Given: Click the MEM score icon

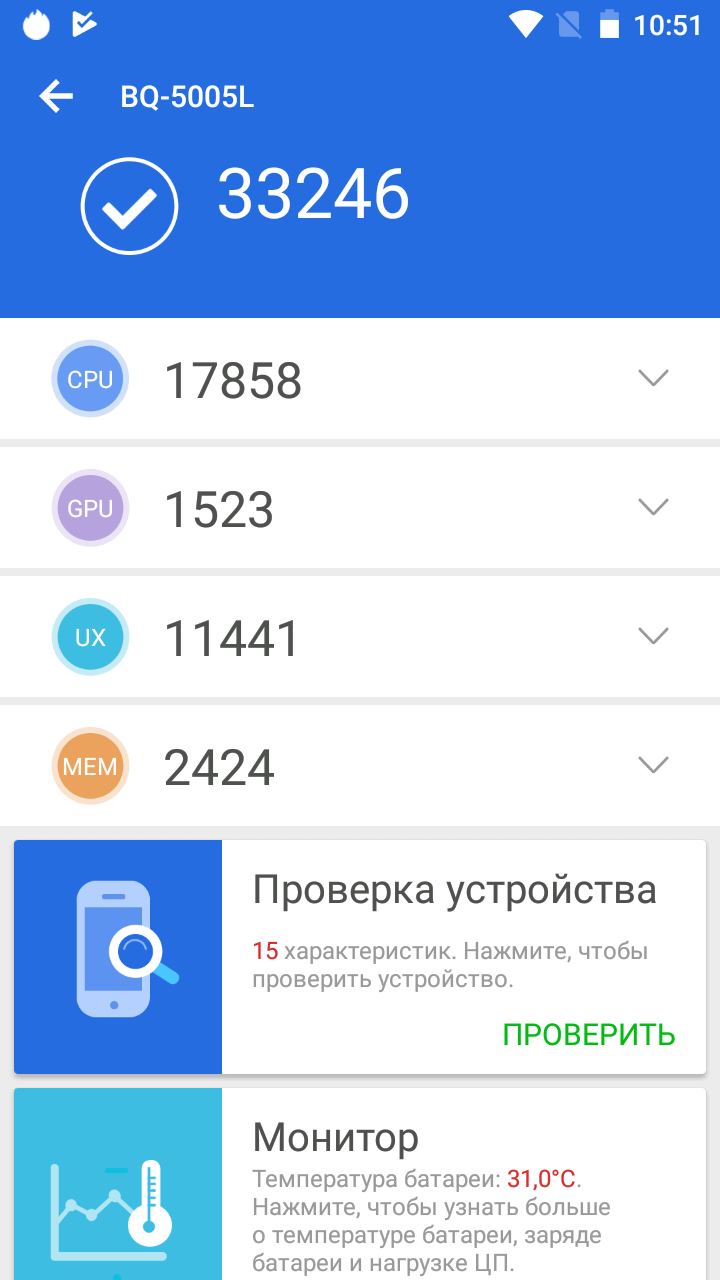Looking at the screenshot, I should pos(90,765).
